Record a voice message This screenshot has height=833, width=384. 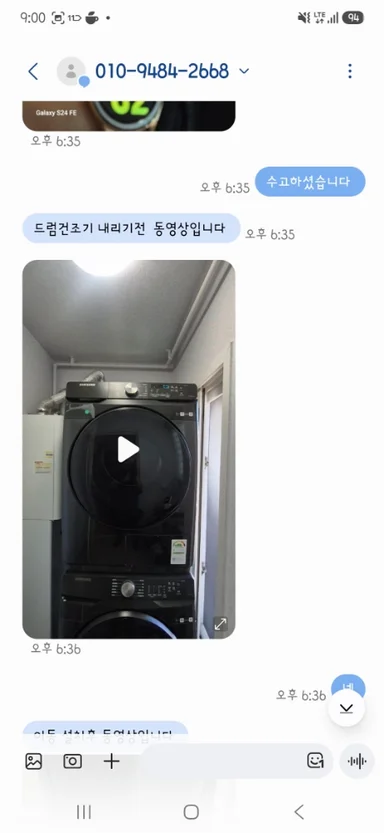pyautogui.click(x=357, y=761)
